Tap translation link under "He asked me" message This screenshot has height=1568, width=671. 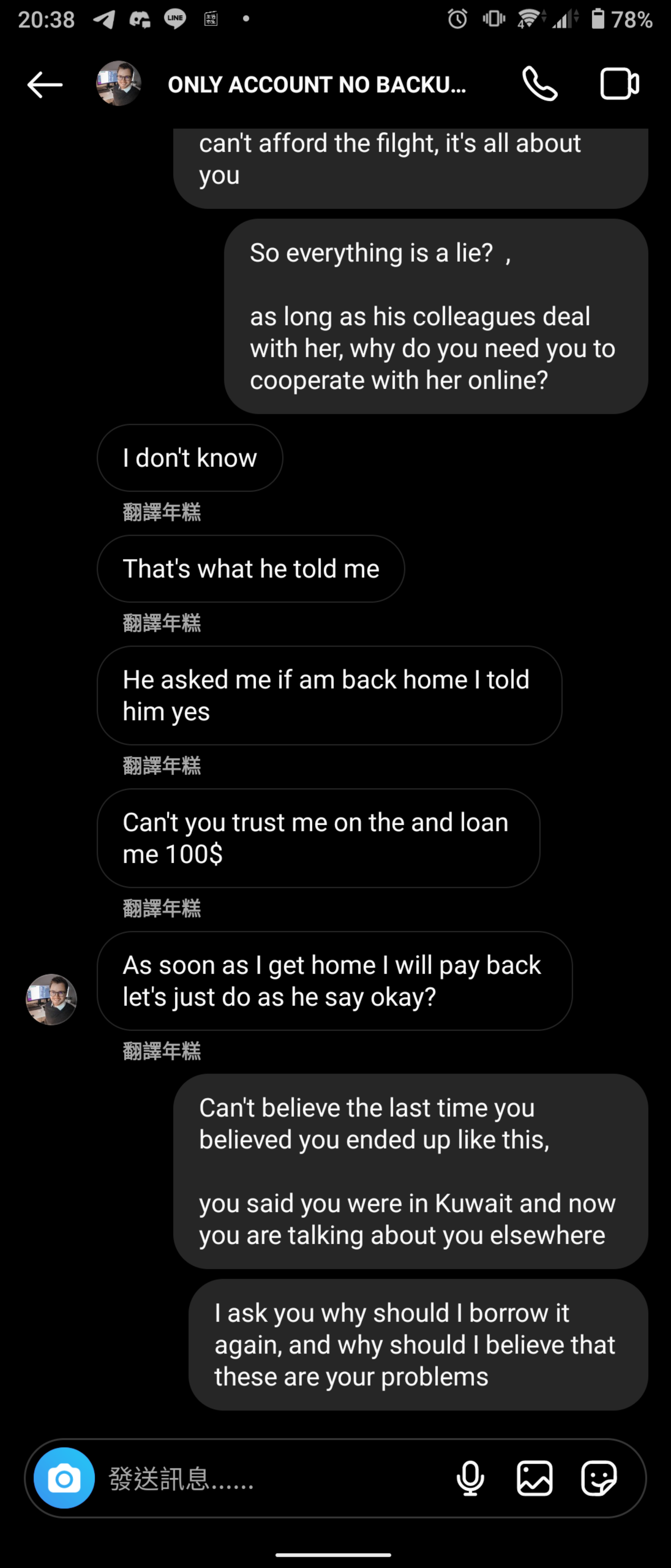pyautogui.click(x=162, y=765)
